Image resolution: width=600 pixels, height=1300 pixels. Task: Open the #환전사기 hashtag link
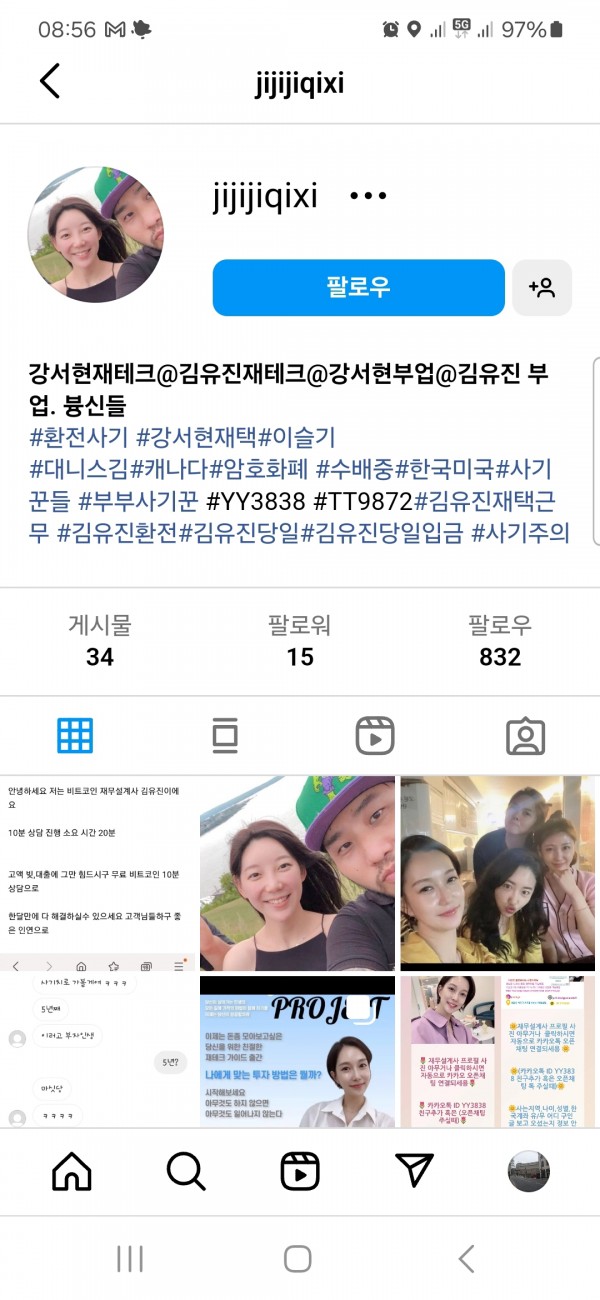(x=79, y=437)
